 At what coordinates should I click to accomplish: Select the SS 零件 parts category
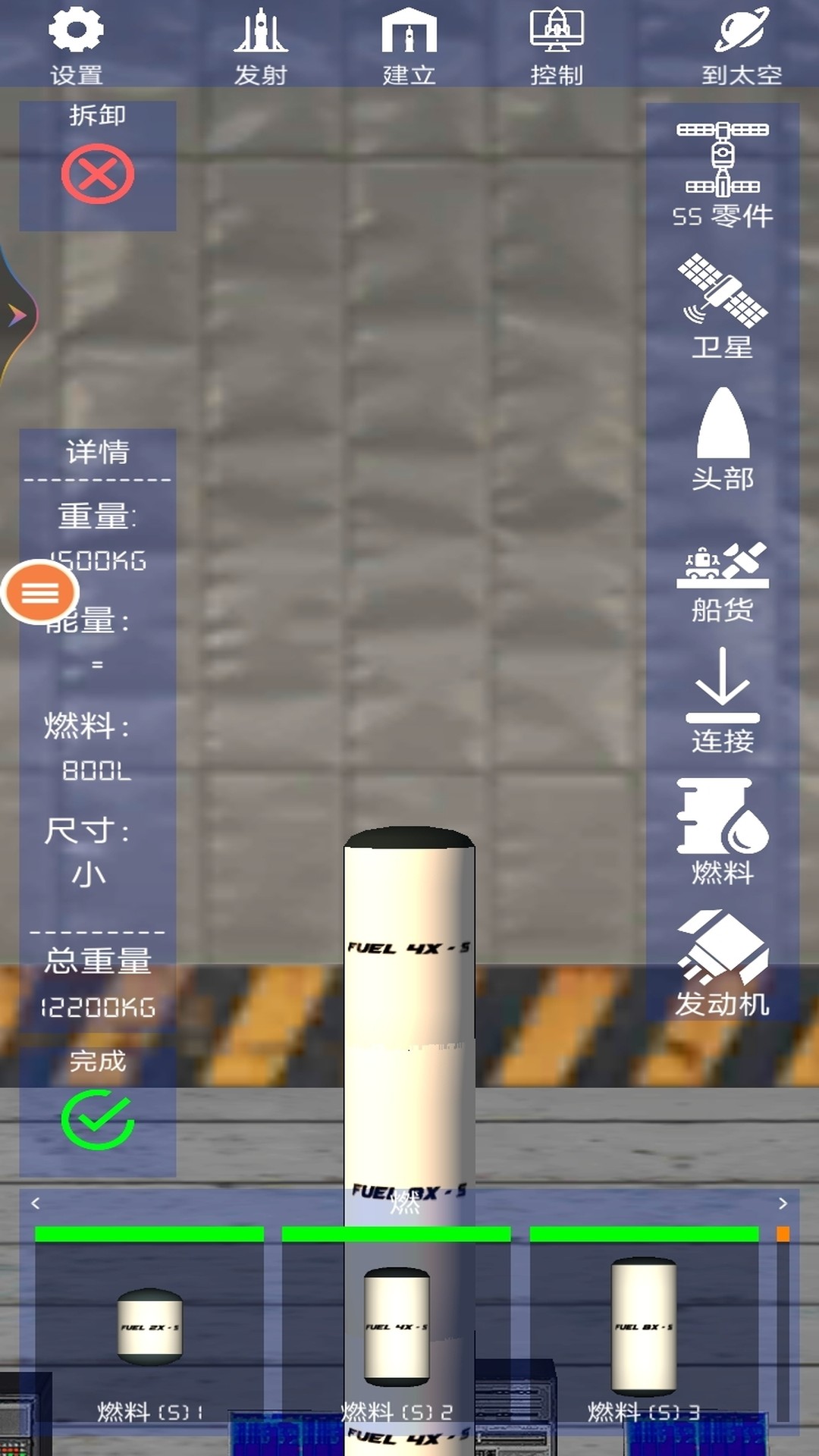click(x=723, y=173)
